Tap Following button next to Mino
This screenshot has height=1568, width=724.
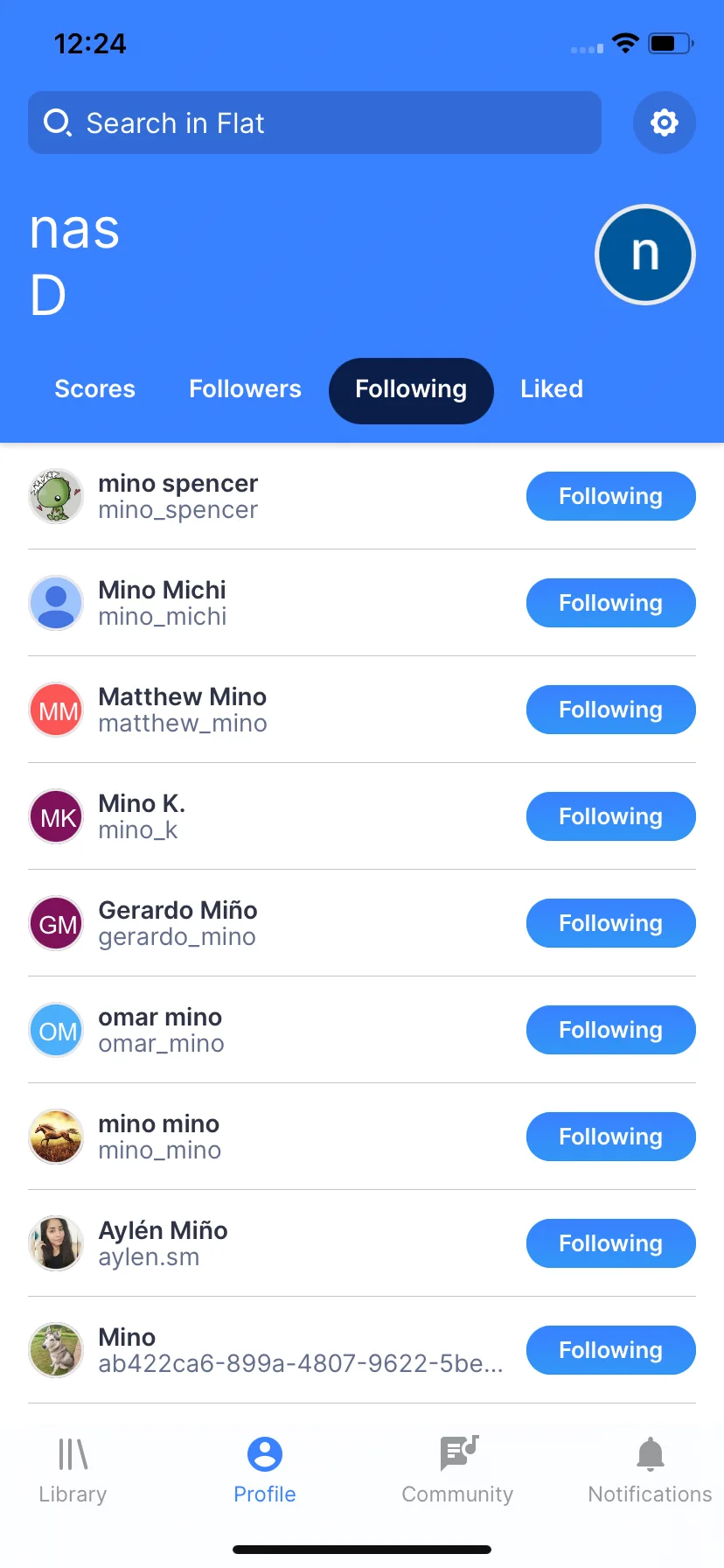tap(611, 1350)
